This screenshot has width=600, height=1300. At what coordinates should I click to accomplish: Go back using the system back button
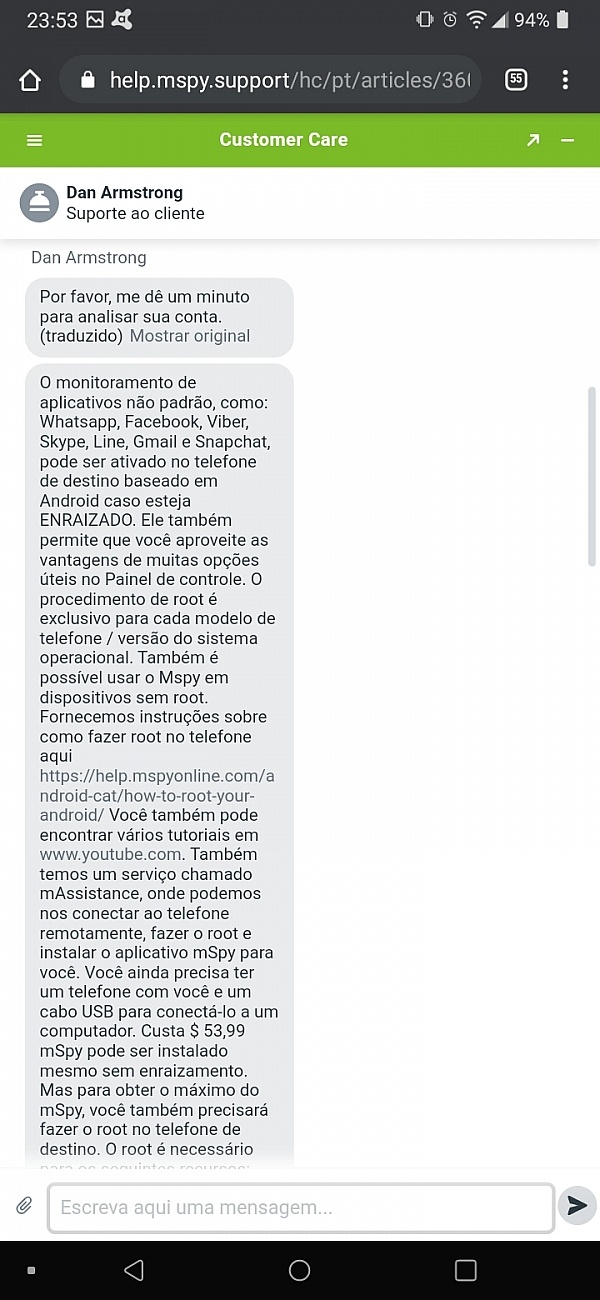(x=134, y=1270)
